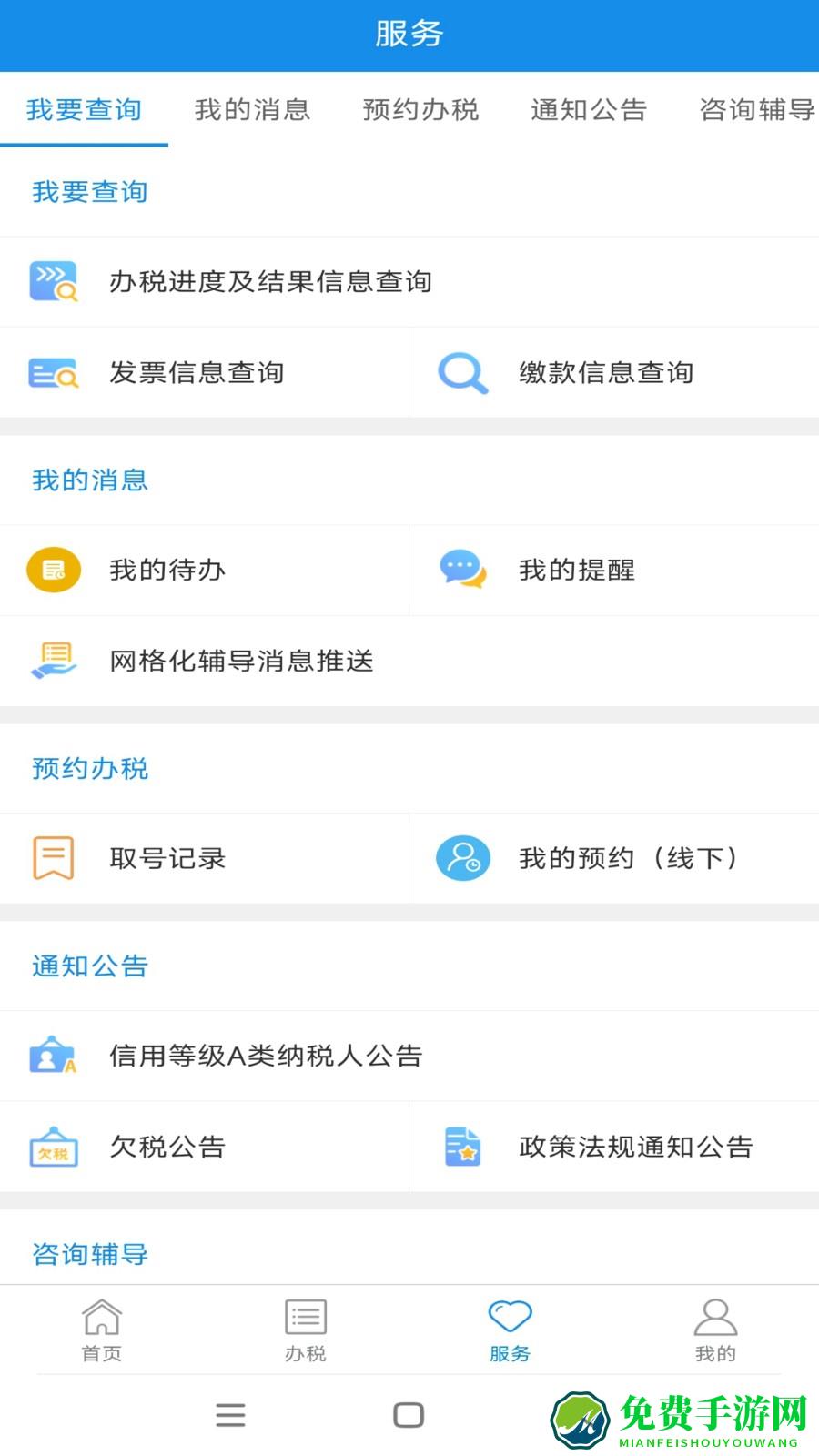Tap the star document icon for 政策法规通知公告
The image size is (819, 1456).
[x=461, y=1147]
